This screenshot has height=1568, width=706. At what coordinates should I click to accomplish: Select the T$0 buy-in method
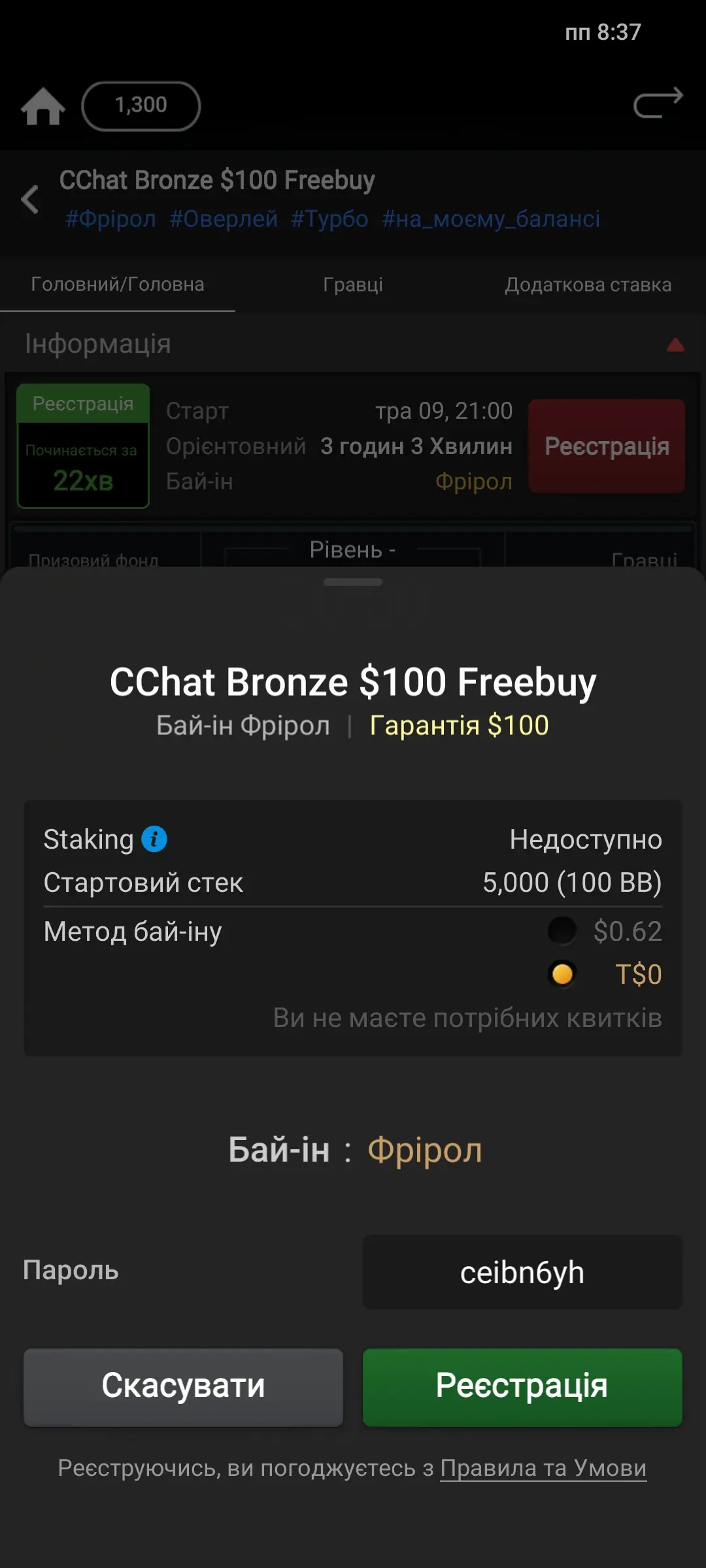pyautogui.click(x=562, y=974)
